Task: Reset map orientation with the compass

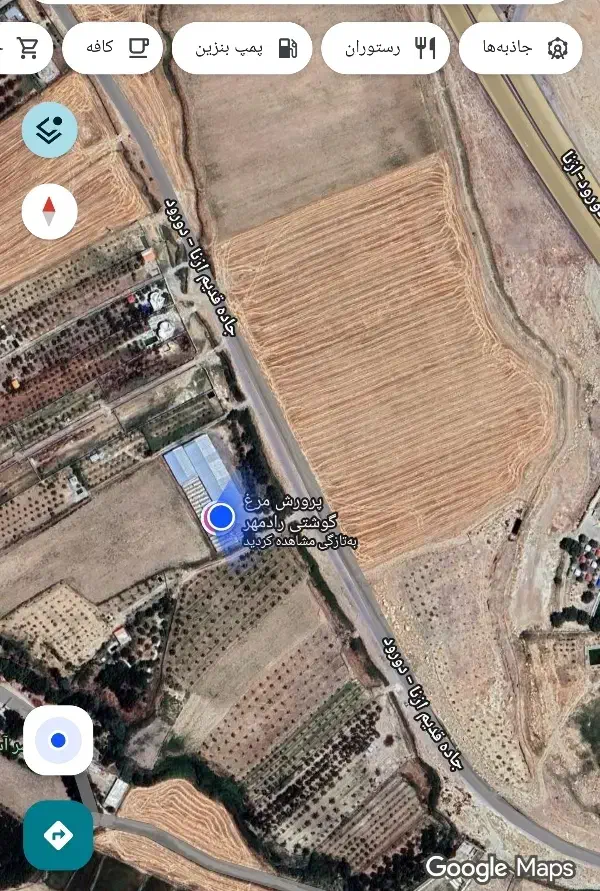Action: tap(49, 211)
